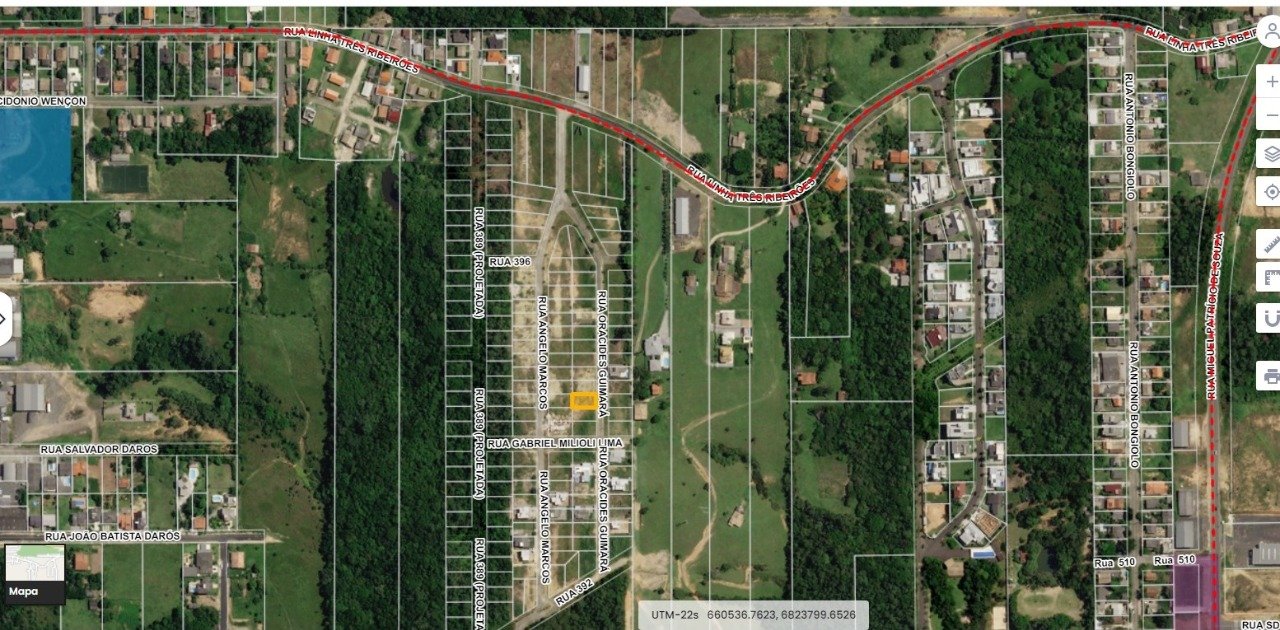Viewport: 1280px width, 630px height.
Task: Zoom out with the minus button
Action: click(1271, 117)
